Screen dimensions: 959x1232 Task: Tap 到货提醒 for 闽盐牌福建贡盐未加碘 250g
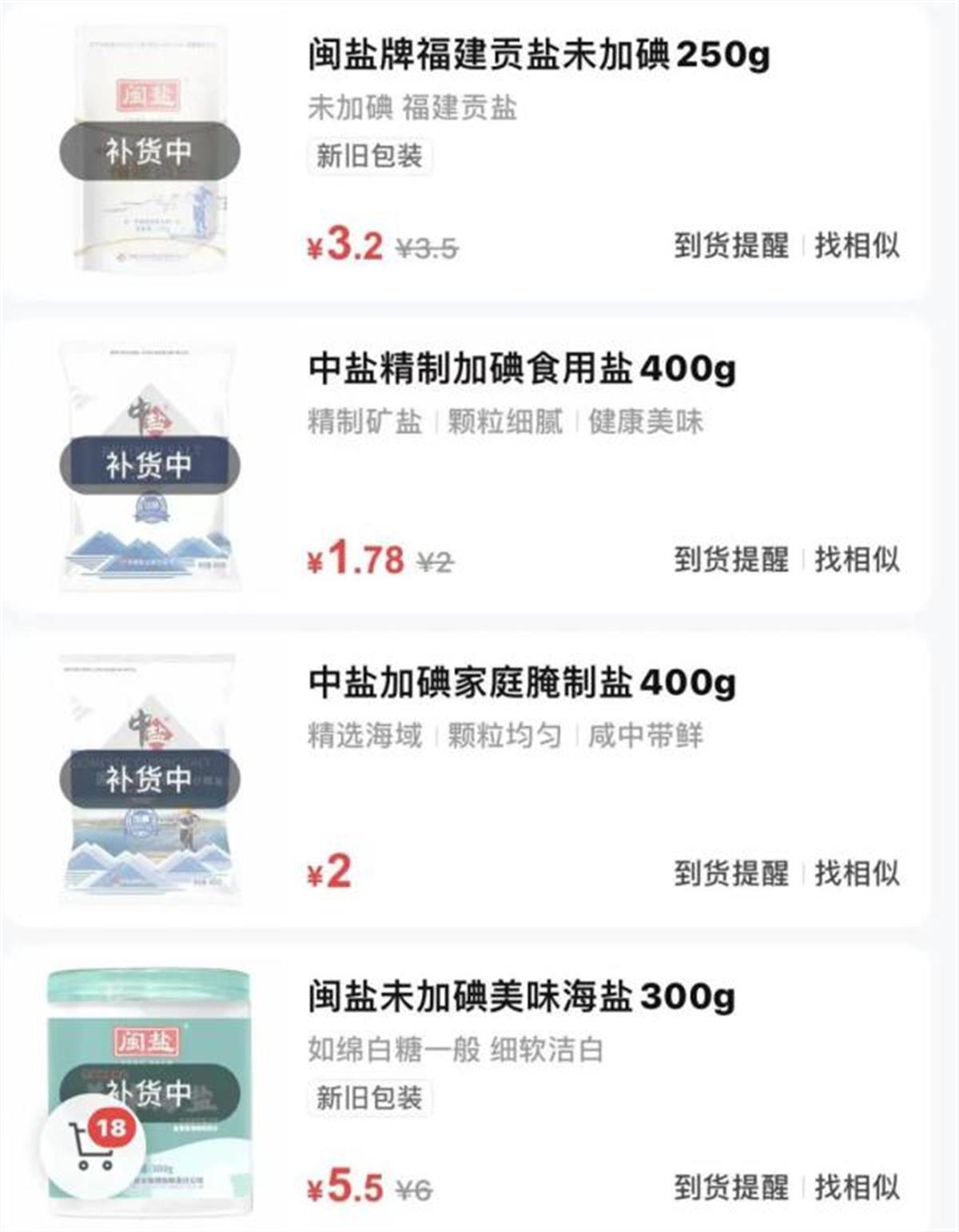point(730,245)
